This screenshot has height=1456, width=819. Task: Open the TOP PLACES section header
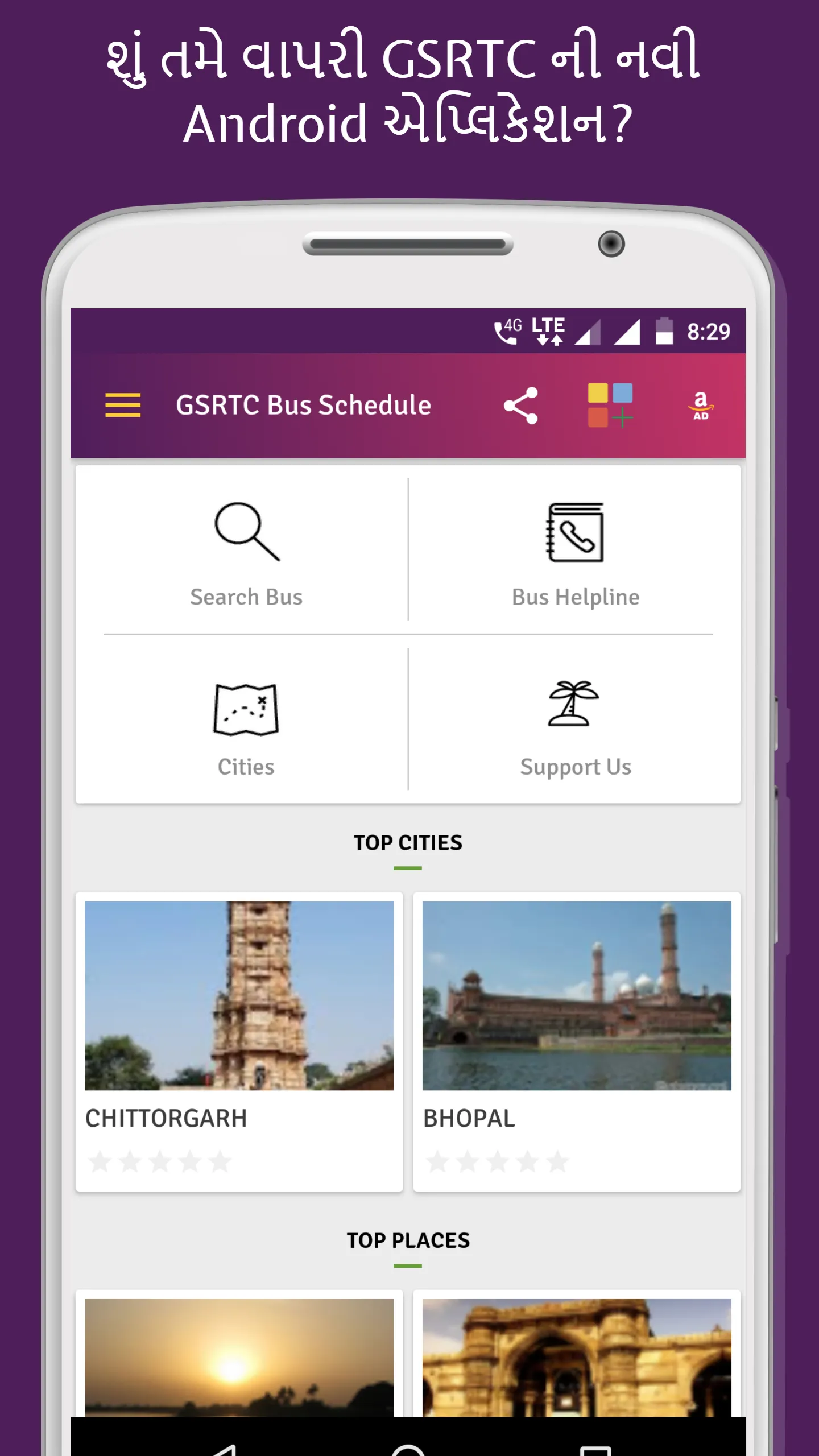coord(409,1239)
